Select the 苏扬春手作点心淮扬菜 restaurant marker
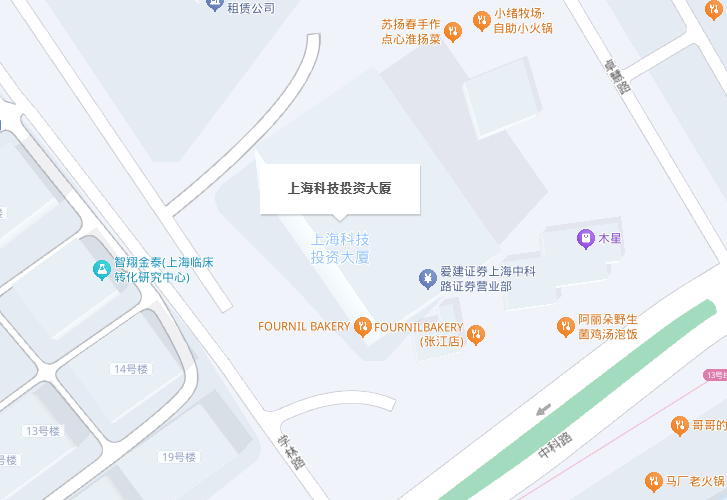 click(x=453, y=32)
